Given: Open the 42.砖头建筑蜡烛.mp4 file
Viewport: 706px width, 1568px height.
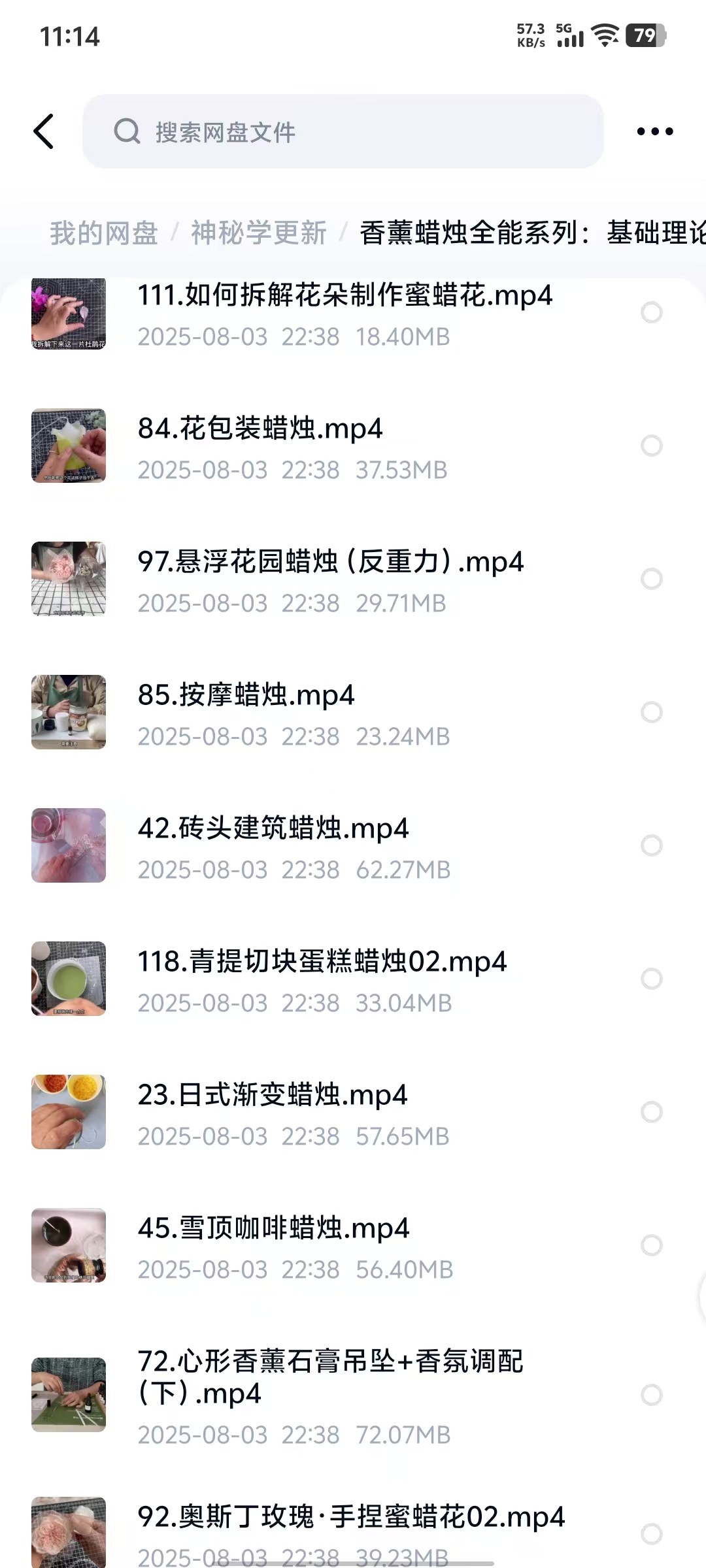Looking at the screenshot, I should coord(273,829).
